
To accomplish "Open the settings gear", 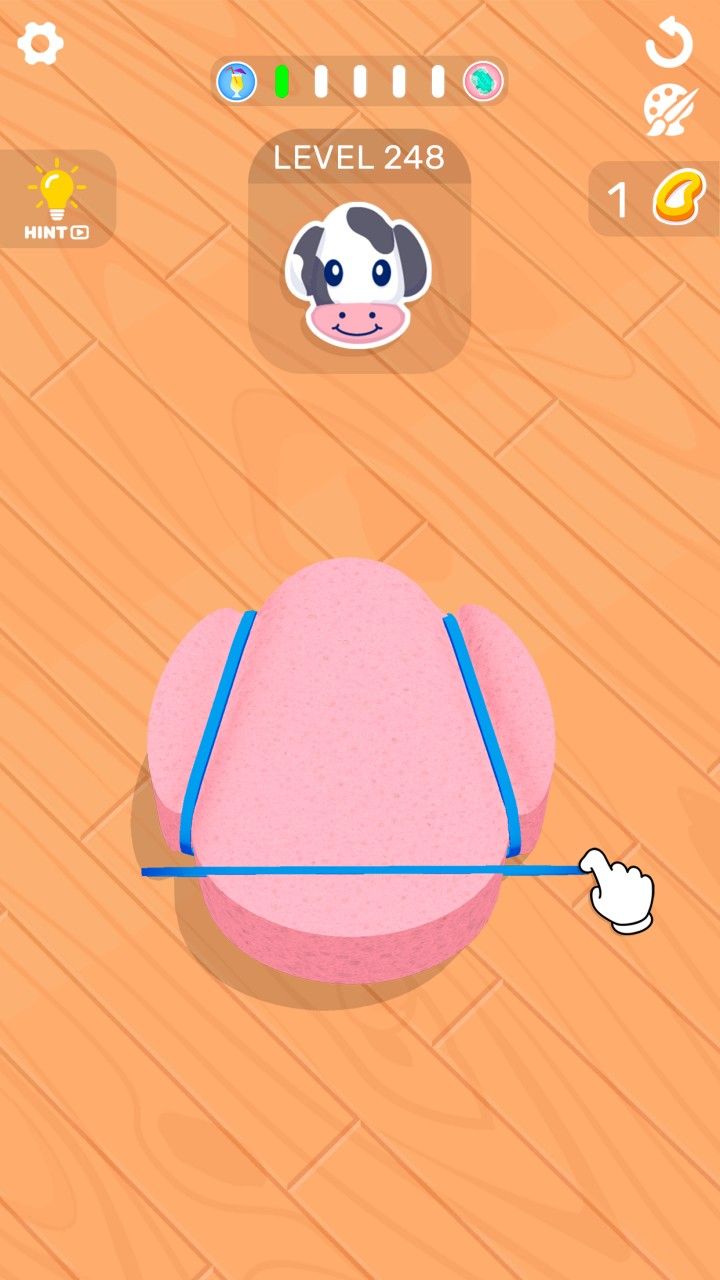I will pos(41,44).
